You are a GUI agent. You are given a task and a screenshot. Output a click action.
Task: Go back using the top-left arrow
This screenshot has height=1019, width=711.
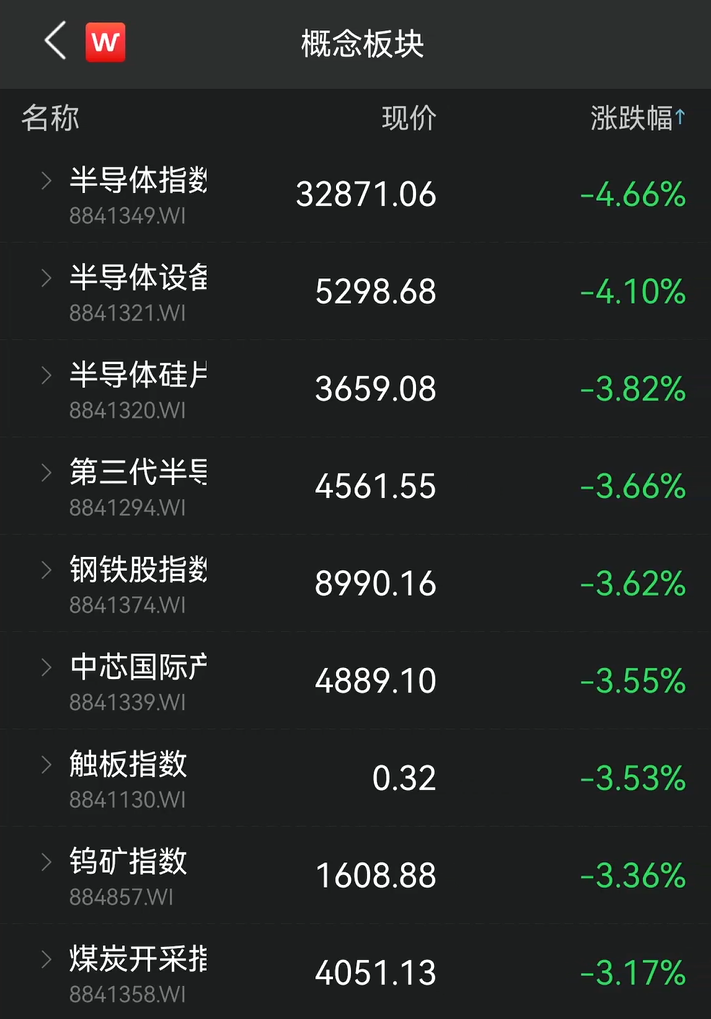[55, 42]
